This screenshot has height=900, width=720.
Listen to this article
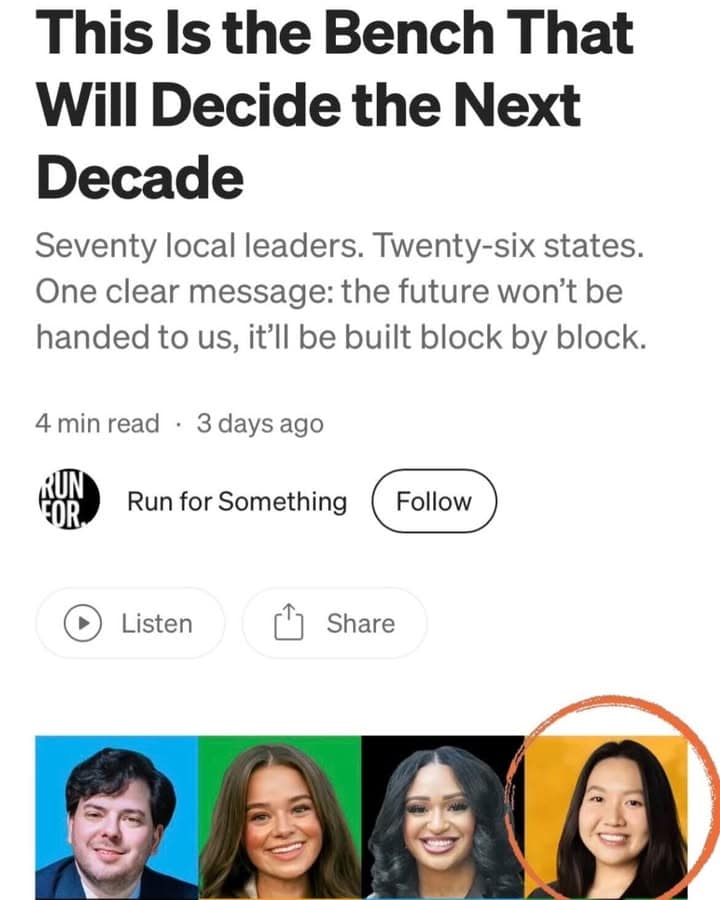point(130,623)
